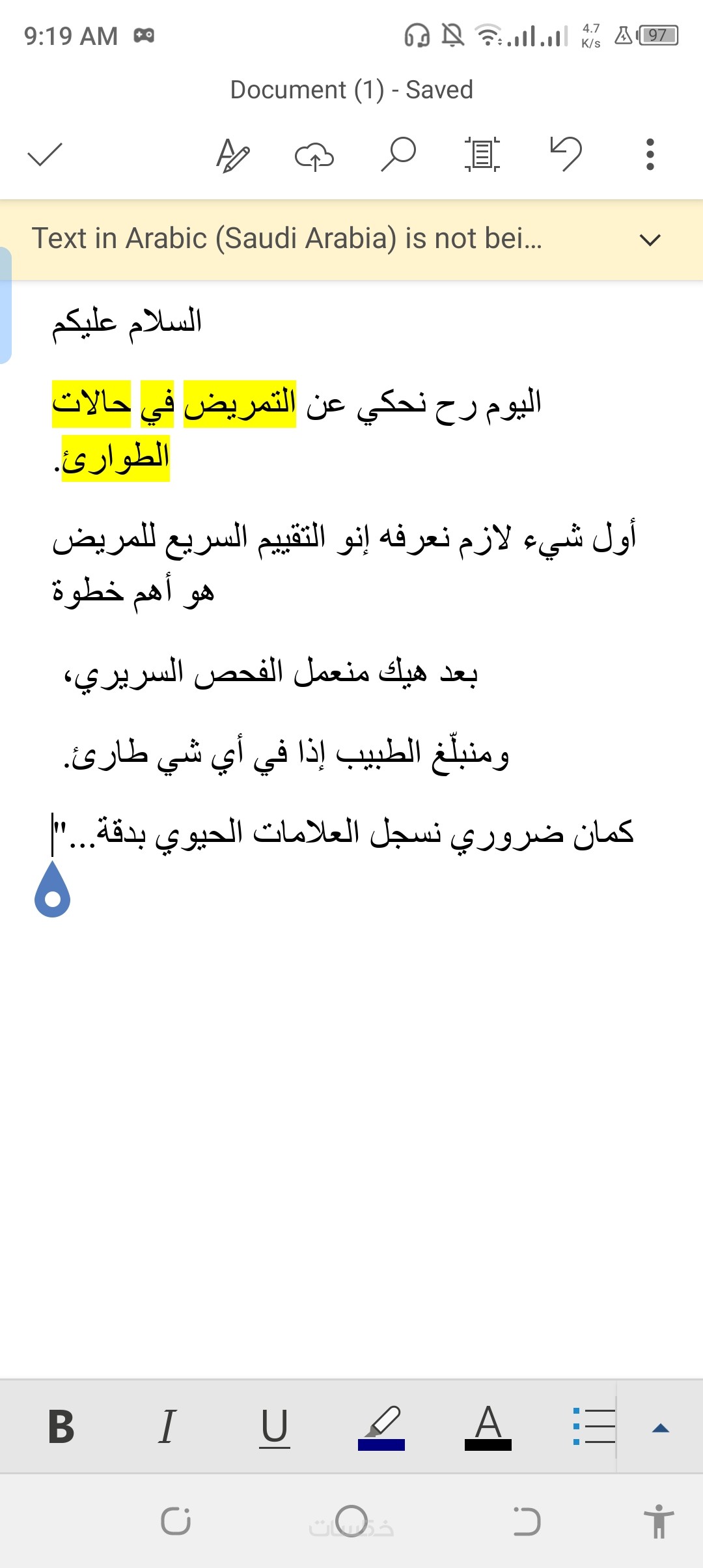Image resolution: width=703 pixels, height=1568 pixels.
Task: Apply the font color
Action: pos(488,1427)
